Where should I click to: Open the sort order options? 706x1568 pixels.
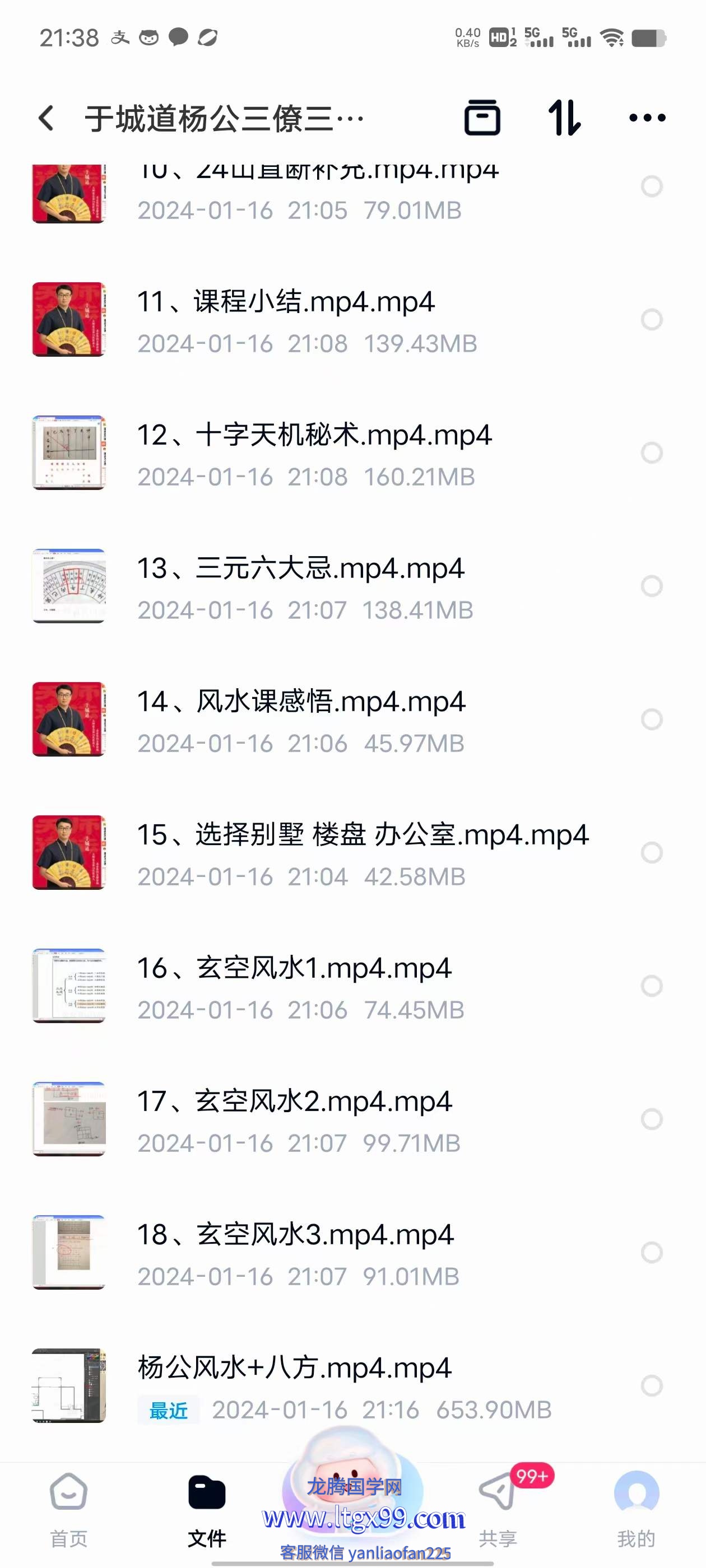point(564,118)
